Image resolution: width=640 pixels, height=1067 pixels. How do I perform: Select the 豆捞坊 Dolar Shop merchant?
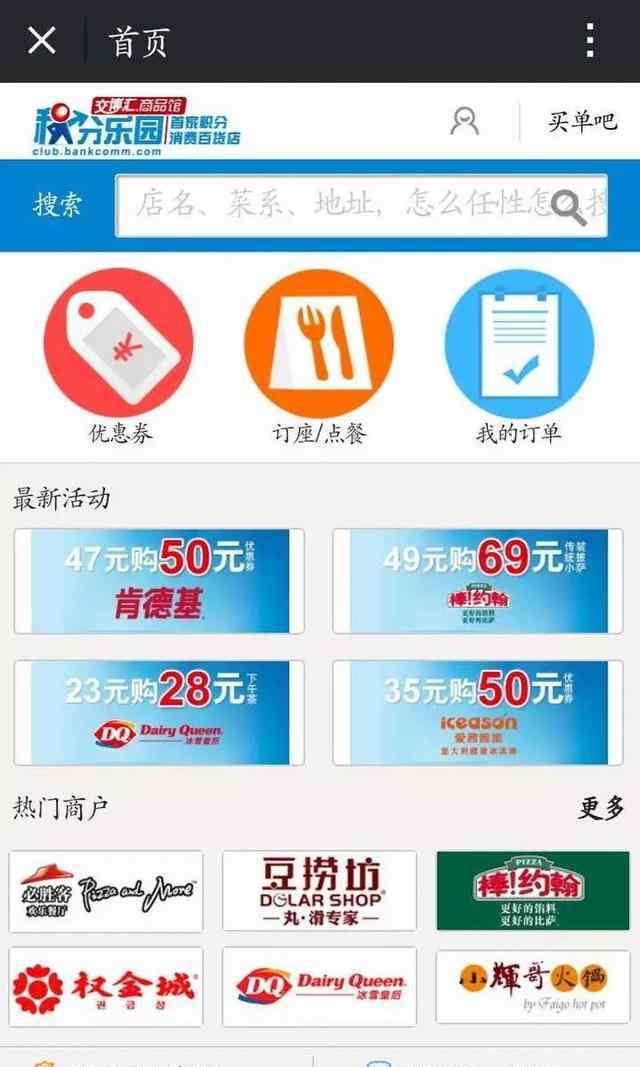point(319,891)
